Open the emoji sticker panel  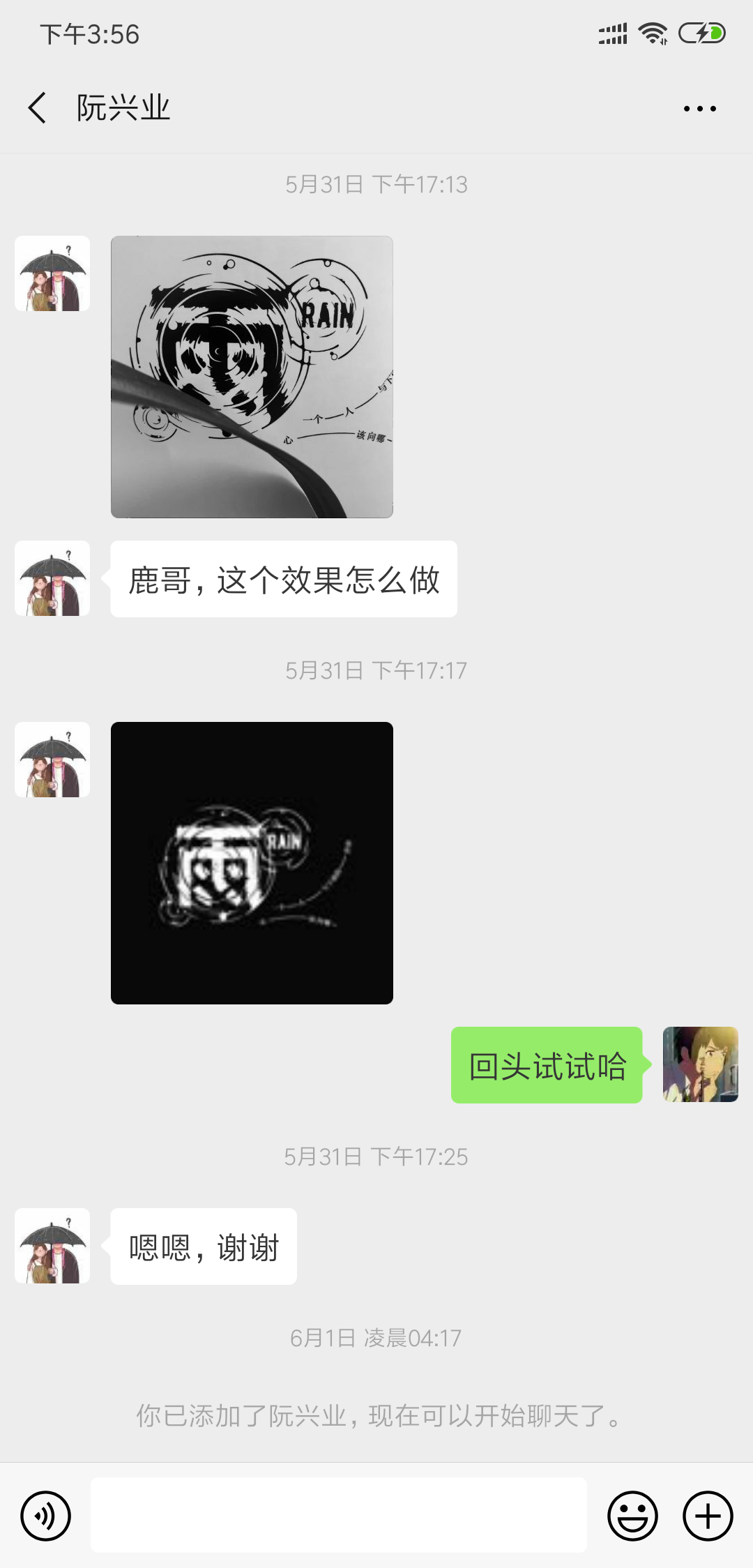click(x=632, y=1516)
